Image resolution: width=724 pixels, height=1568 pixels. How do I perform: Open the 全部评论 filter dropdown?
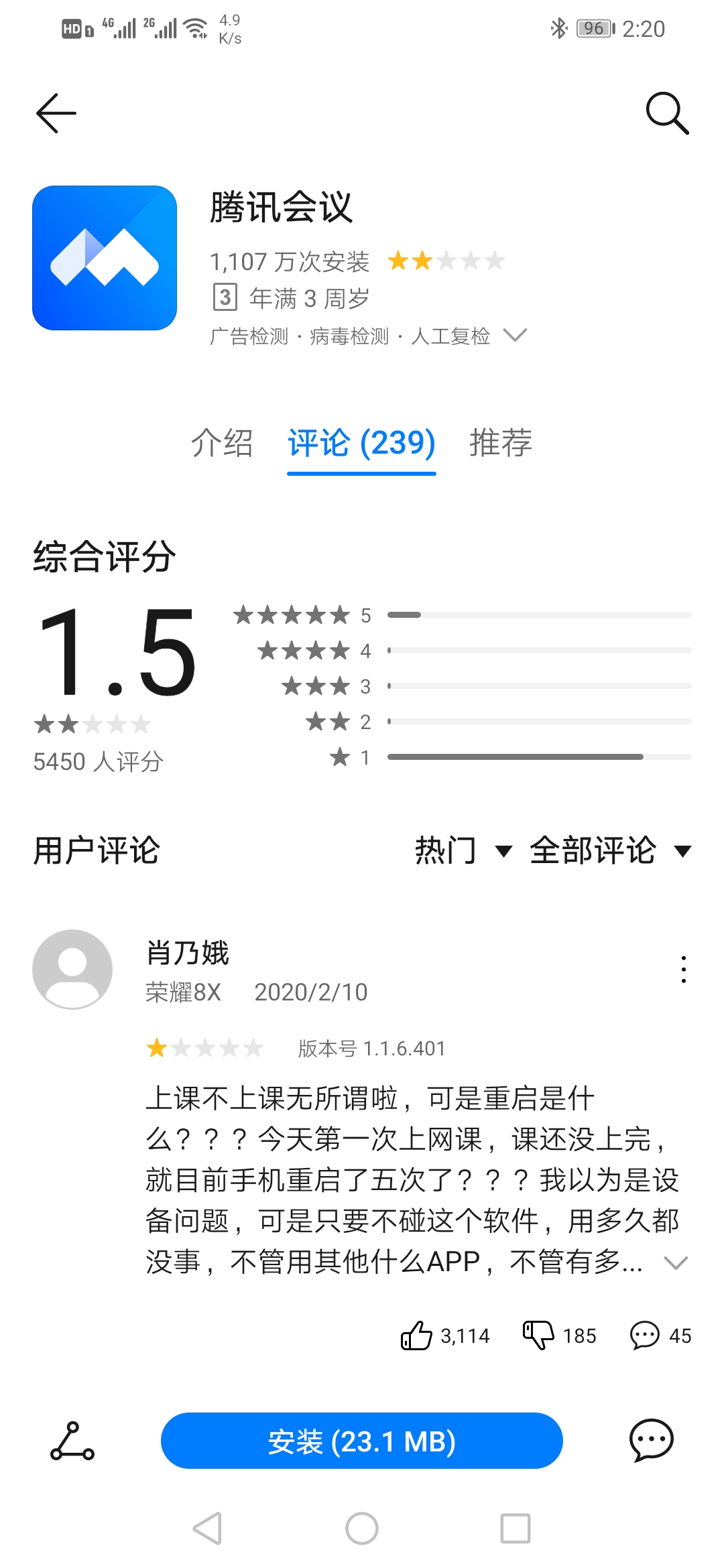click(x=610, y=850)
